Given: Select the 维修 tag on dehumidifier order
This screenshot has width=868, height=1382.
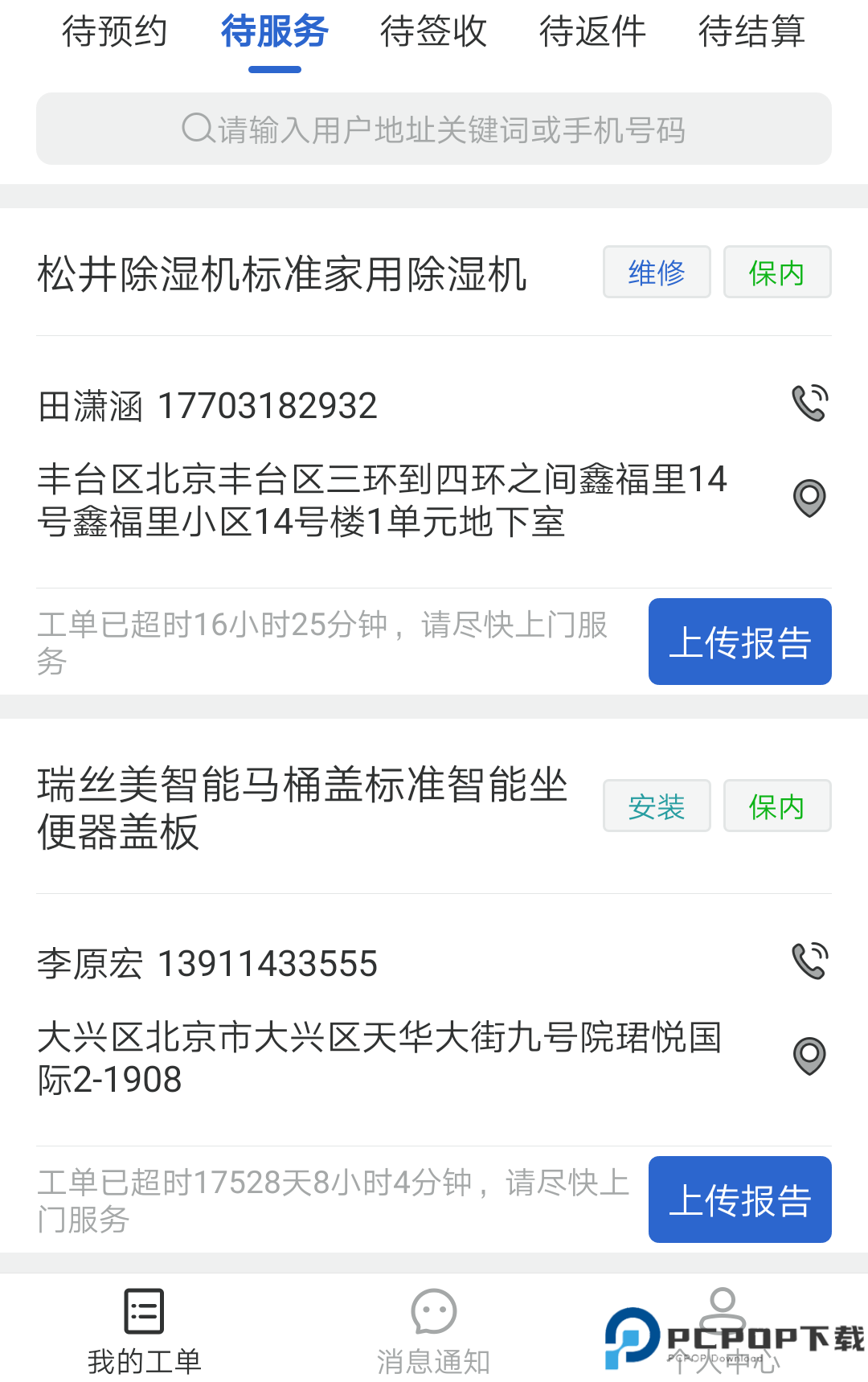Looking at the screenshot, I should pyautogui.click(x=657, y=273).
